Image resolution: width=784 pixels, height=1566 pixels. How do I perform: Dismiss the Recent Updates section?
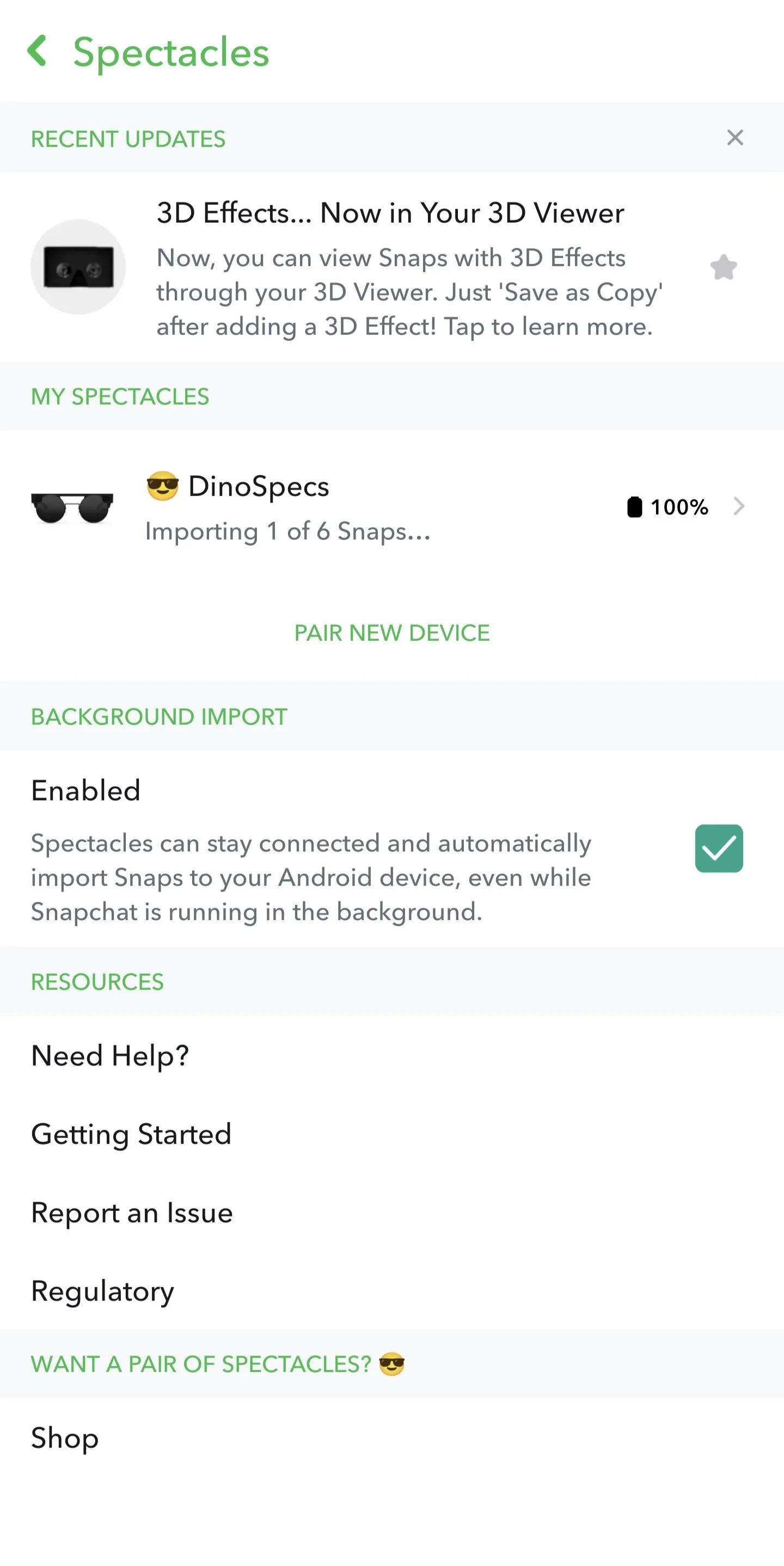coord(735,138)
